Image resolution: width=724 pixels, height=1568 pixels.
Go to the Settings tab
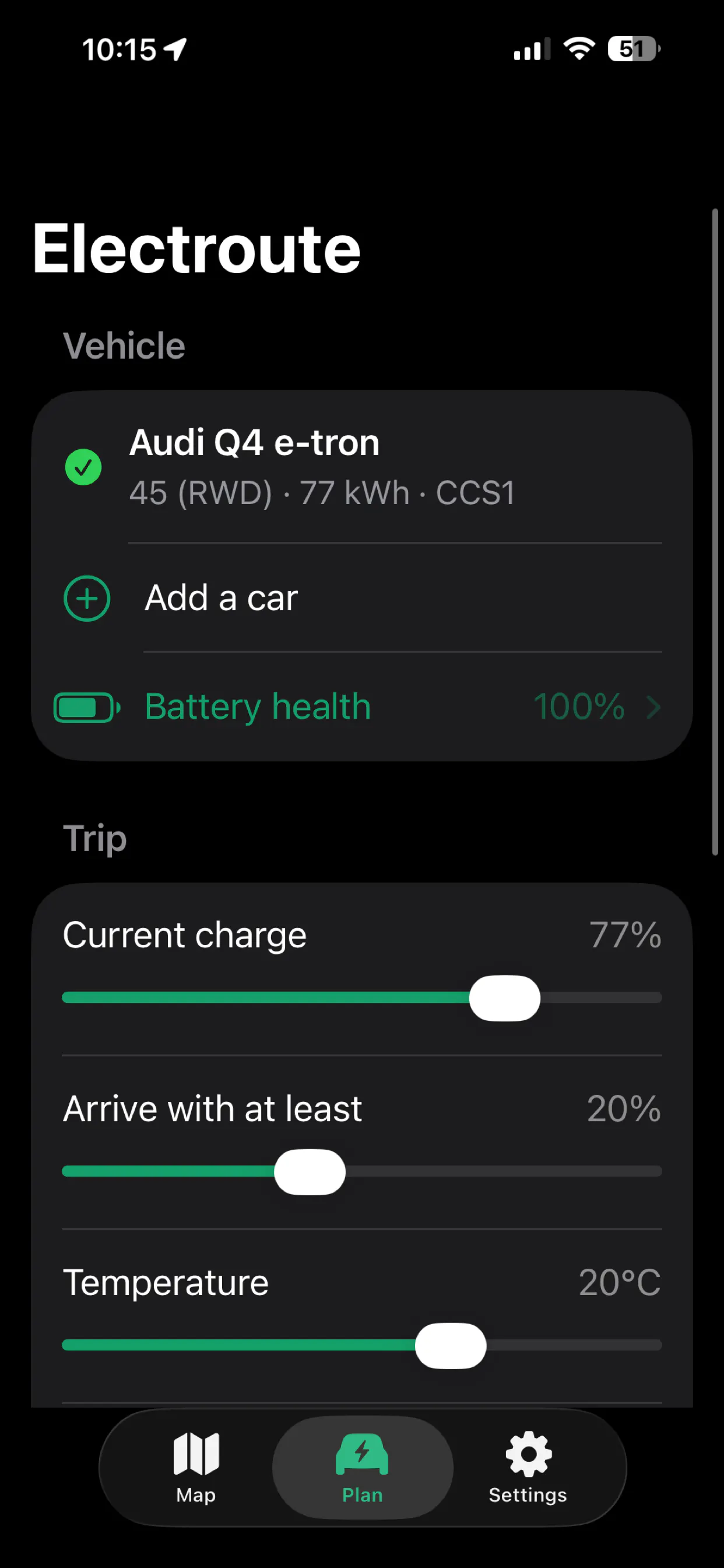pyautogui.click(x=528, y=1468)
